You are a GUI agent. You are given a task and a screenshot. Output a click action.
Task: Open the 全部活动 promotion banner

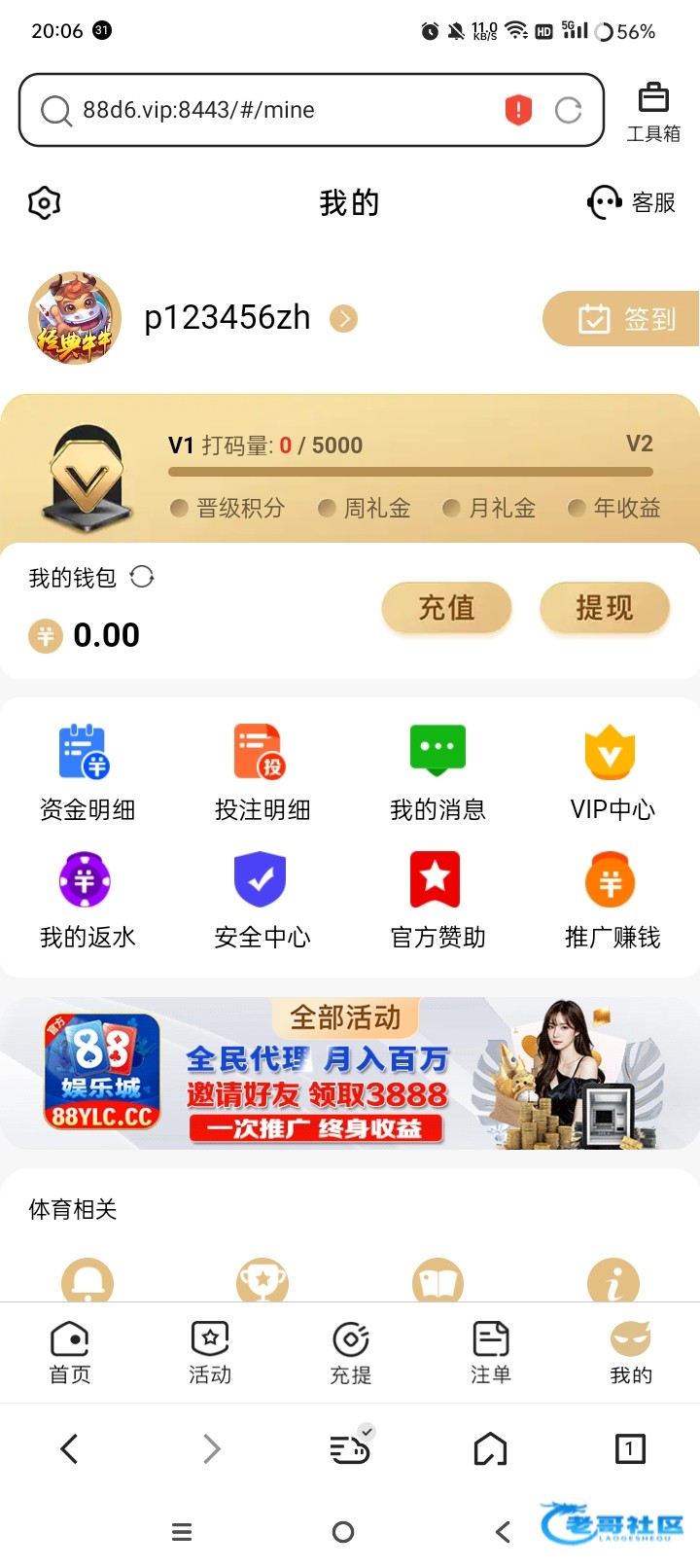tap(350, 1073)
